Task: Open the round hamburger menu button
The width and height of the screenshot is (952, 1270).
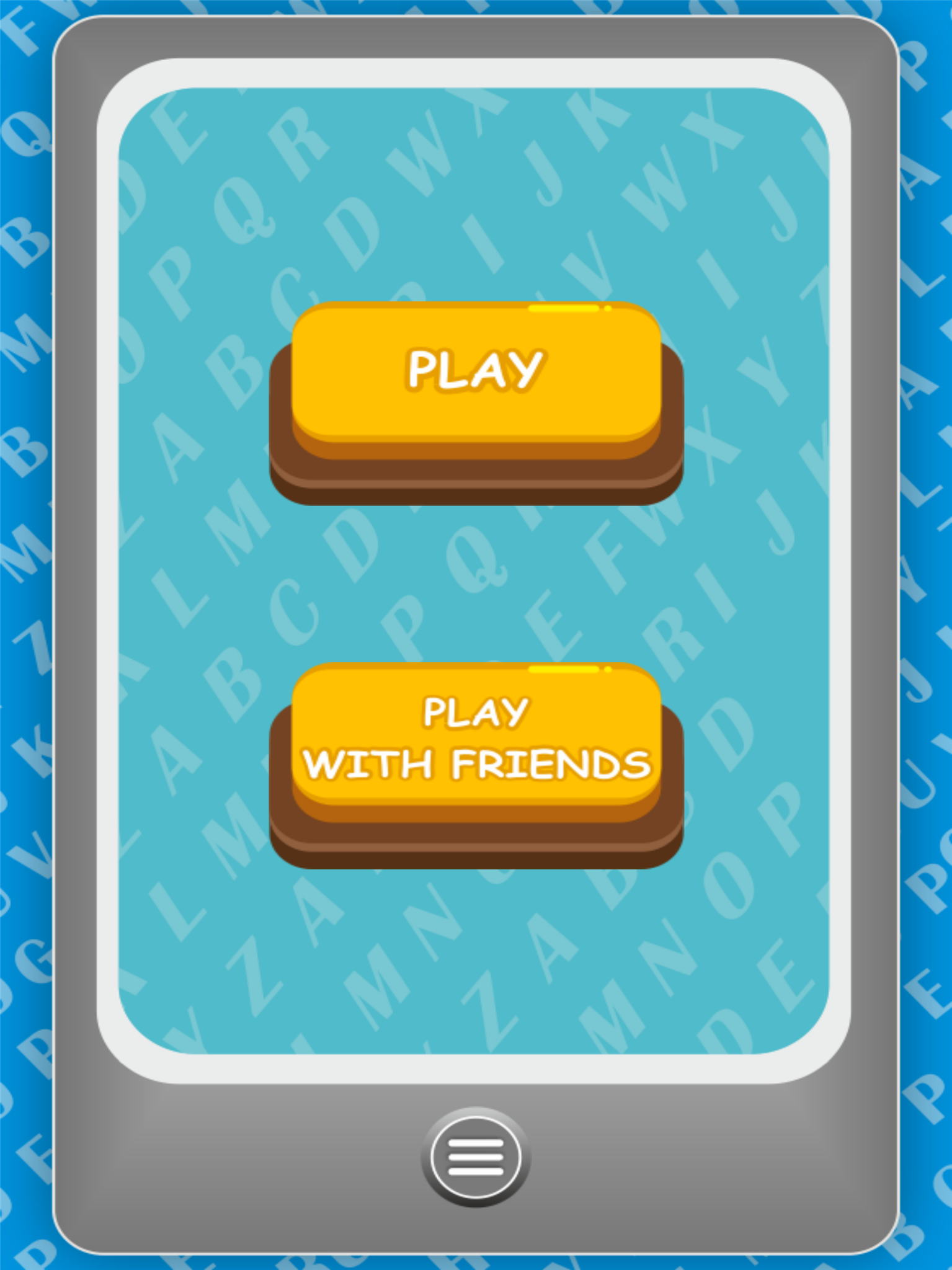Action: [x=476, y=1157]
